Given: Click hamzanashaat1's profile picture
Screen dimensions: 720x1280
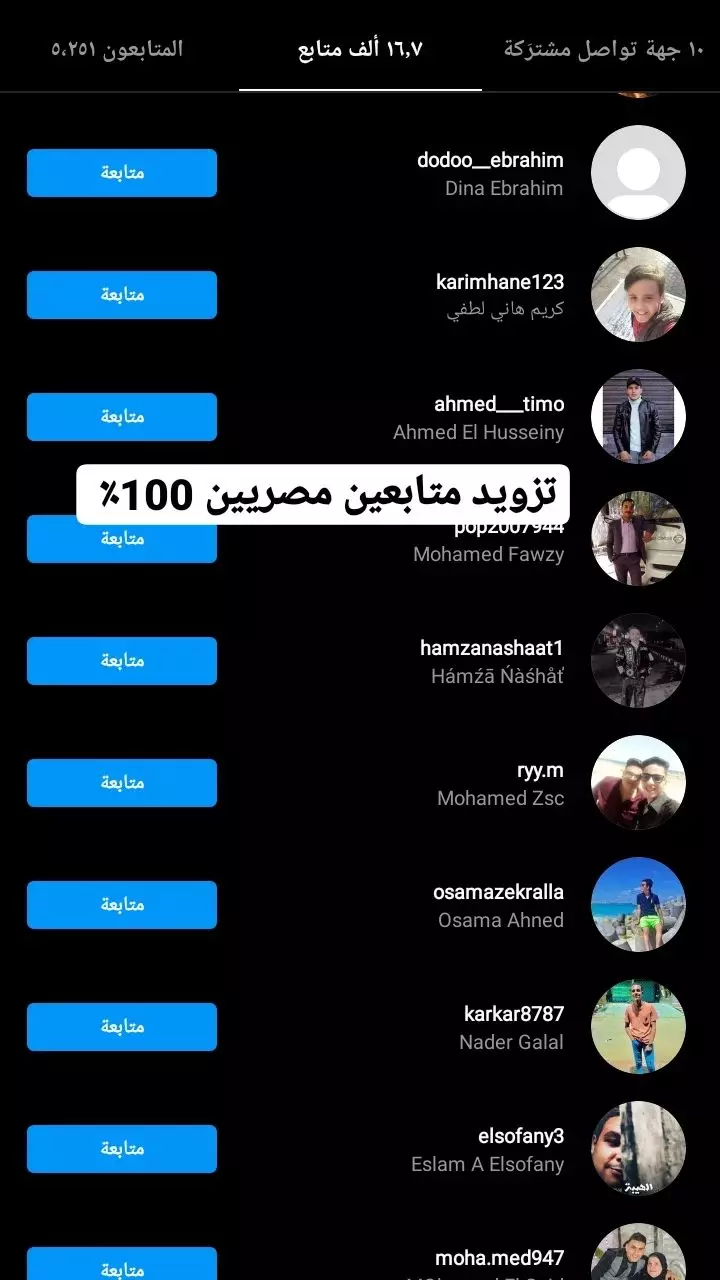Looking at the screenshot, I should click(638, 660).
